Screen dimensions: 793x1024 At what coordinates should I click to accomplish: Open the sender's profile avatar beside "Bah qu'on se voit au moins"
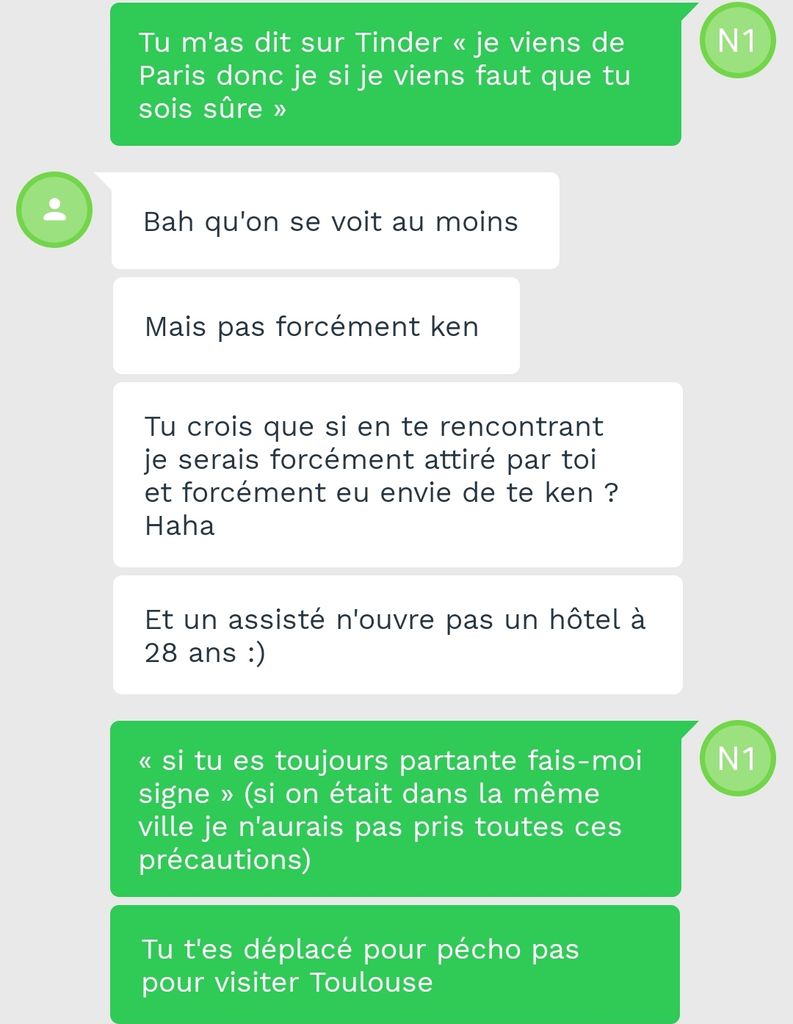click(x=55, y=210)
